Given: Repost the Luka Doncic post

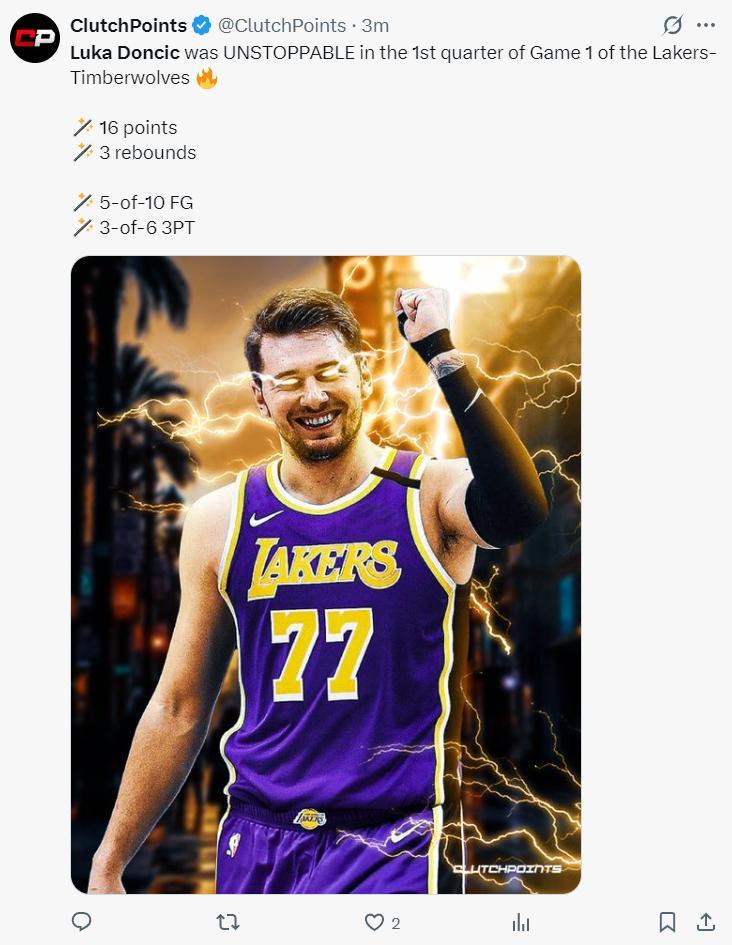Looking at the screenshot, I should [228, 922].
